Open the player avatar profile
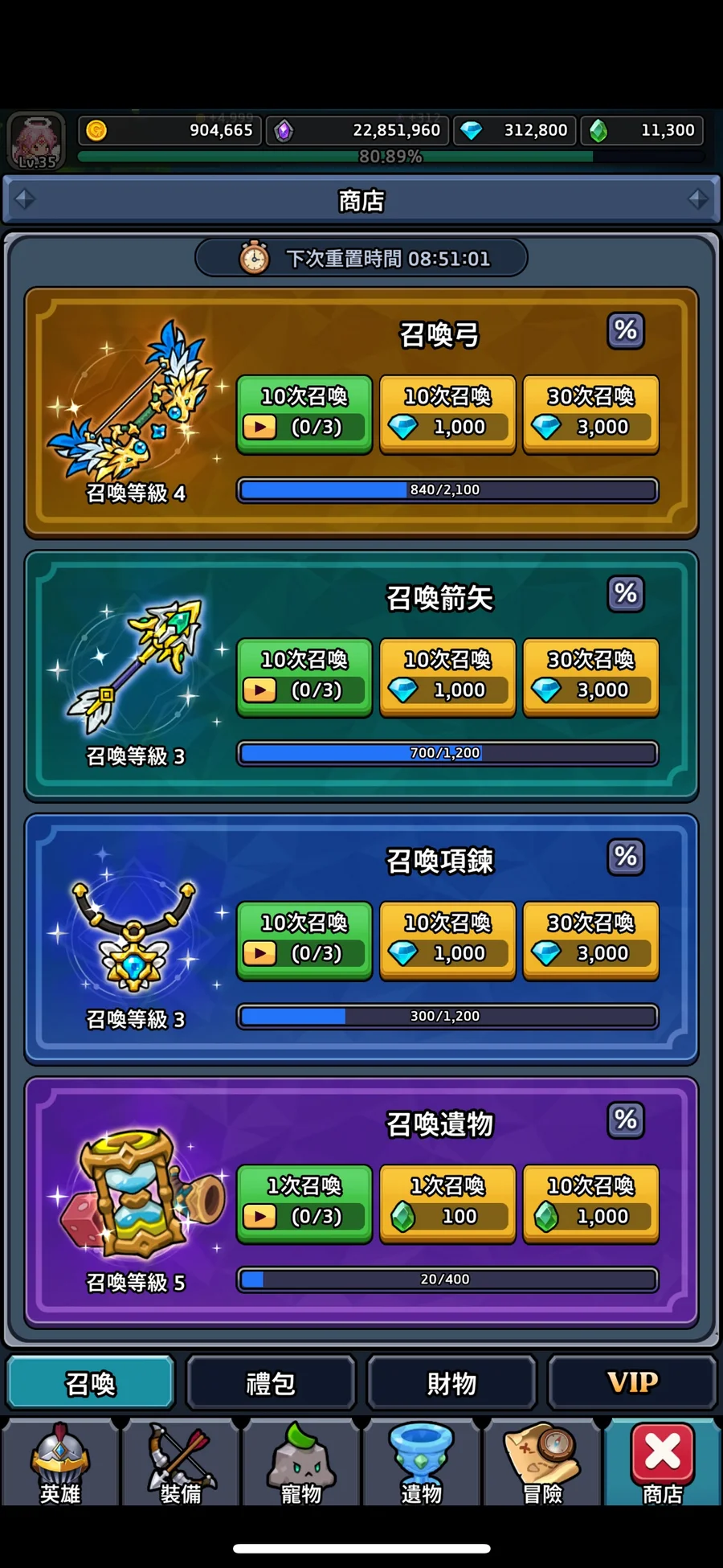This screenshot has height=1568, width=723. click(x=36, y=141)
